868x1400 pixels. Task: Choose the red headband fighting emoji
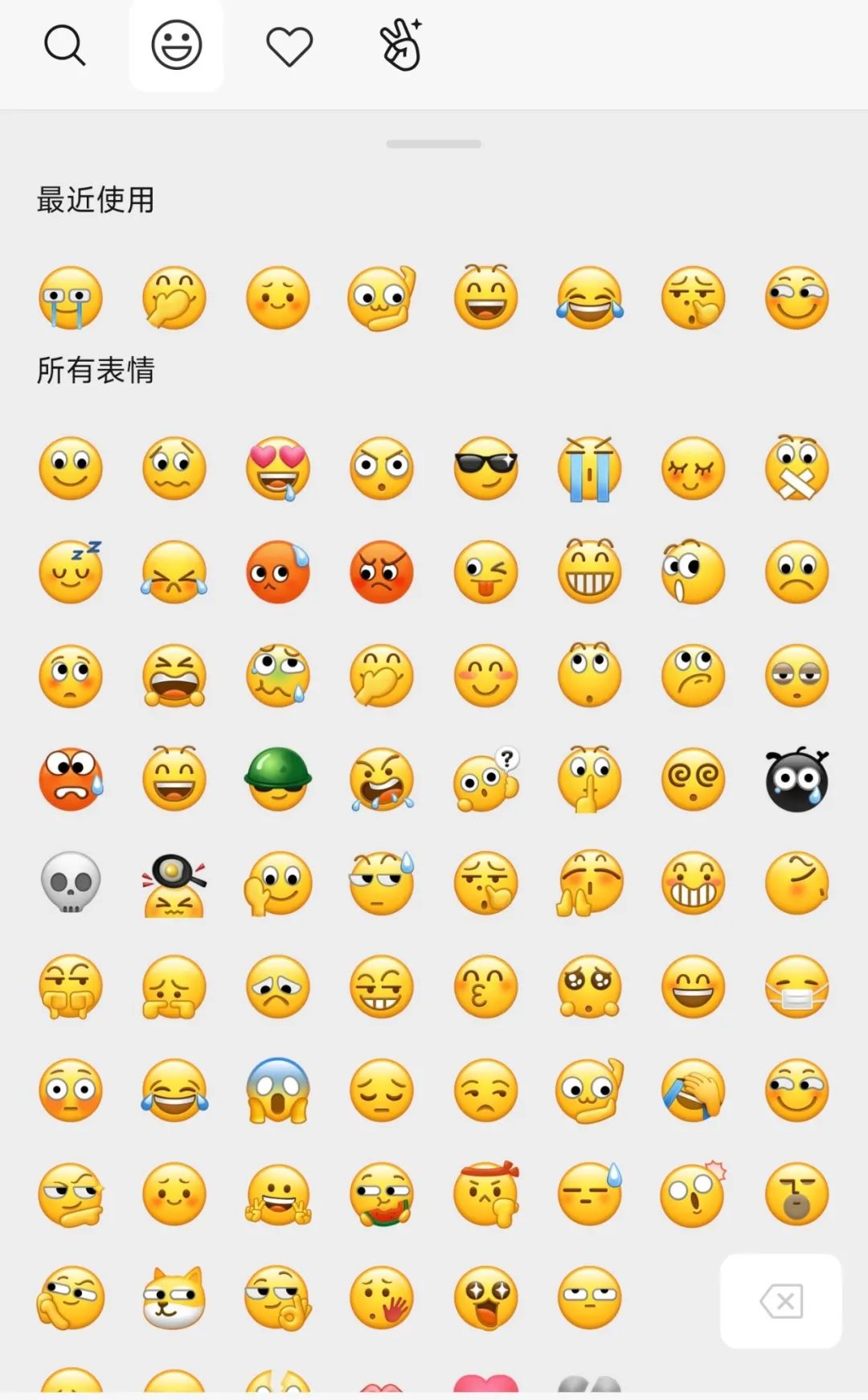coord(485,1193)
